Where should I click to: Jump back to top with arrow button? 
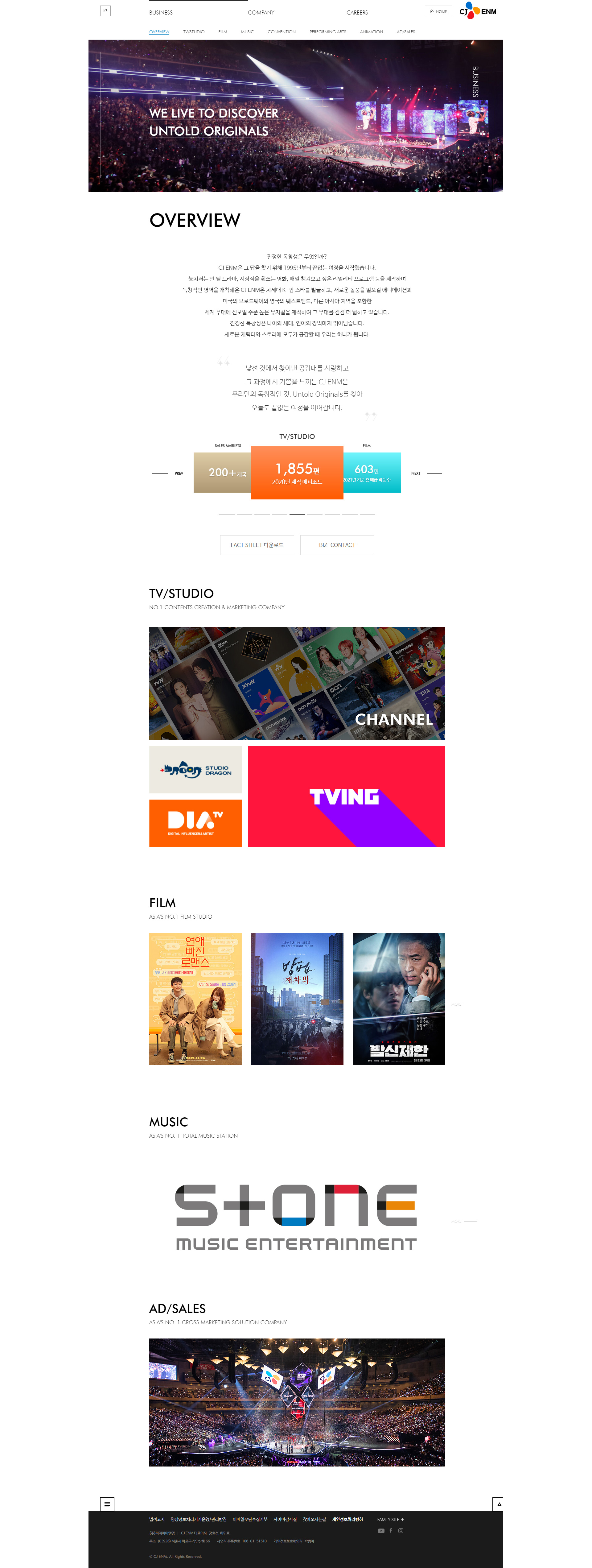point(498,1504)
